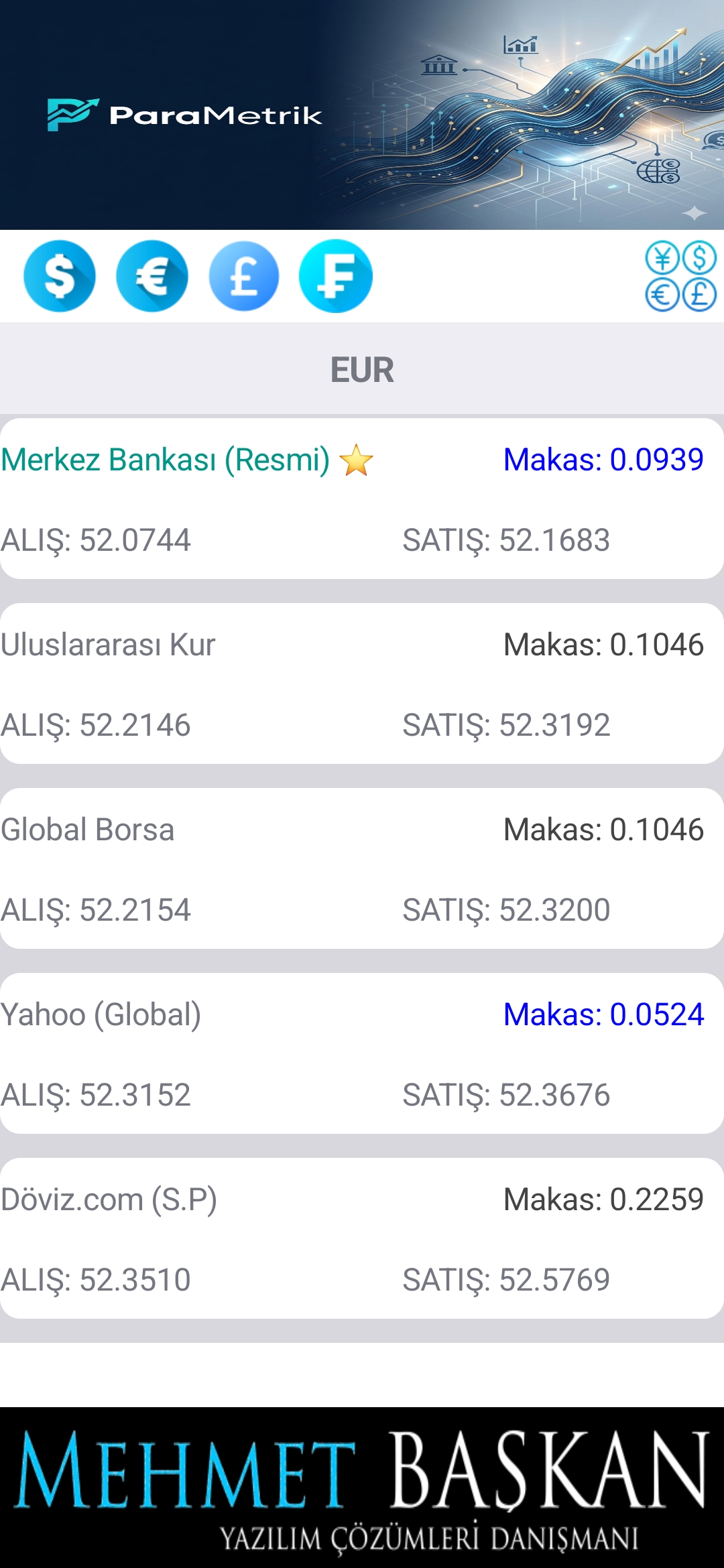724x1568 pixels.
Task: Toggle the favorite star on Merkez Bankası
Action: (357, 461)
